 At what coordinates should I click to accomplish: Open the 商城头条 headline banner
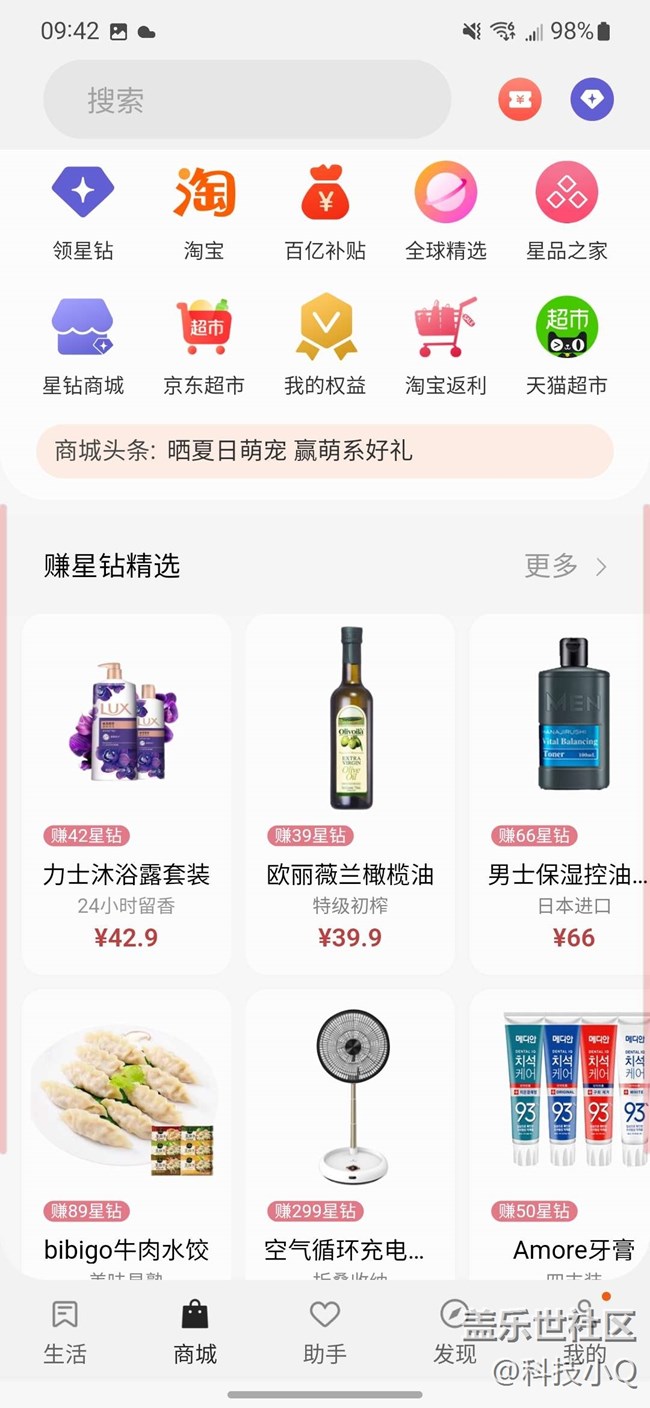click(x=325, y=451)
